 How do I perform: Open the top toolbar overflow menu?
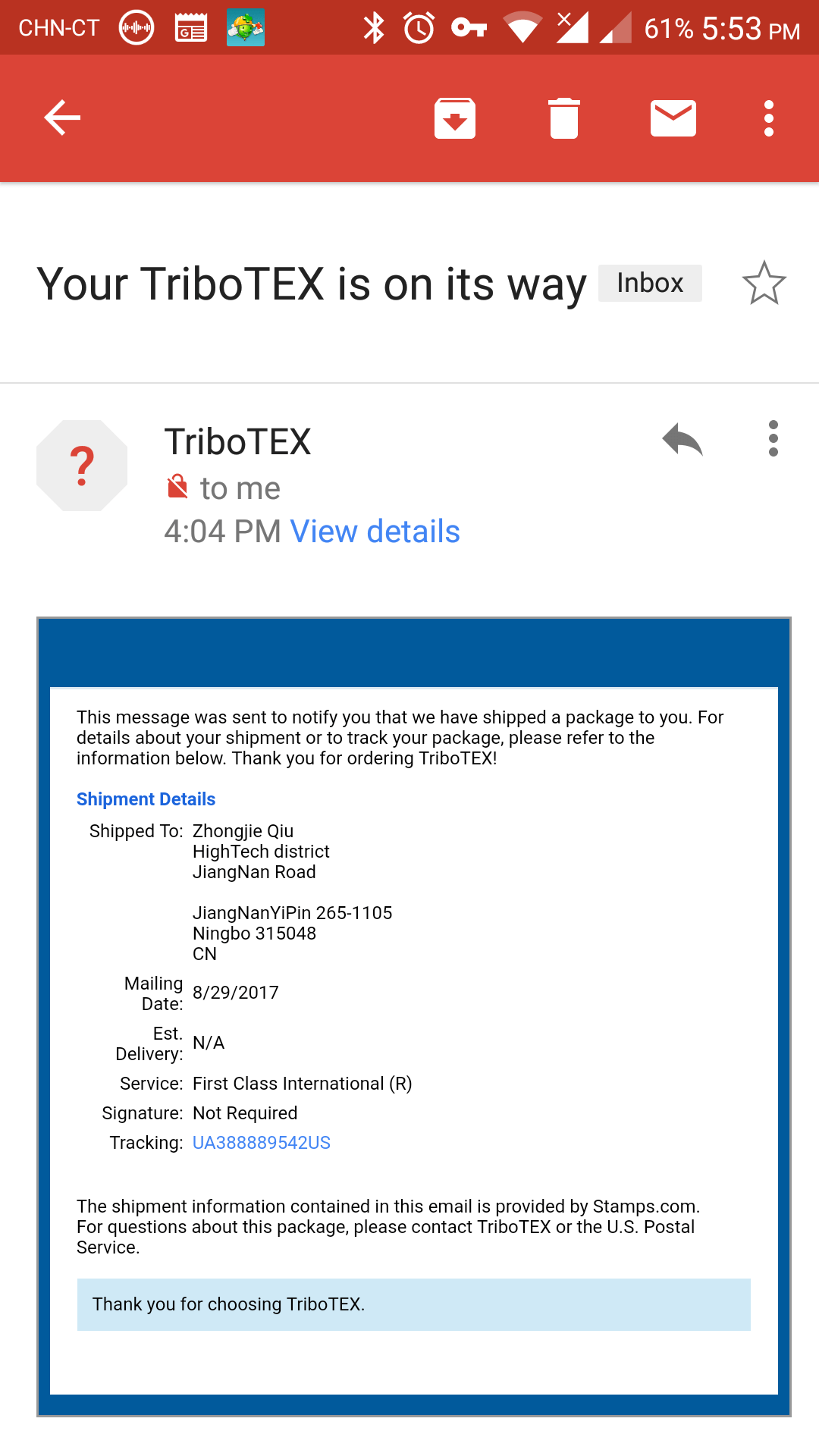(x=769, y=118)
